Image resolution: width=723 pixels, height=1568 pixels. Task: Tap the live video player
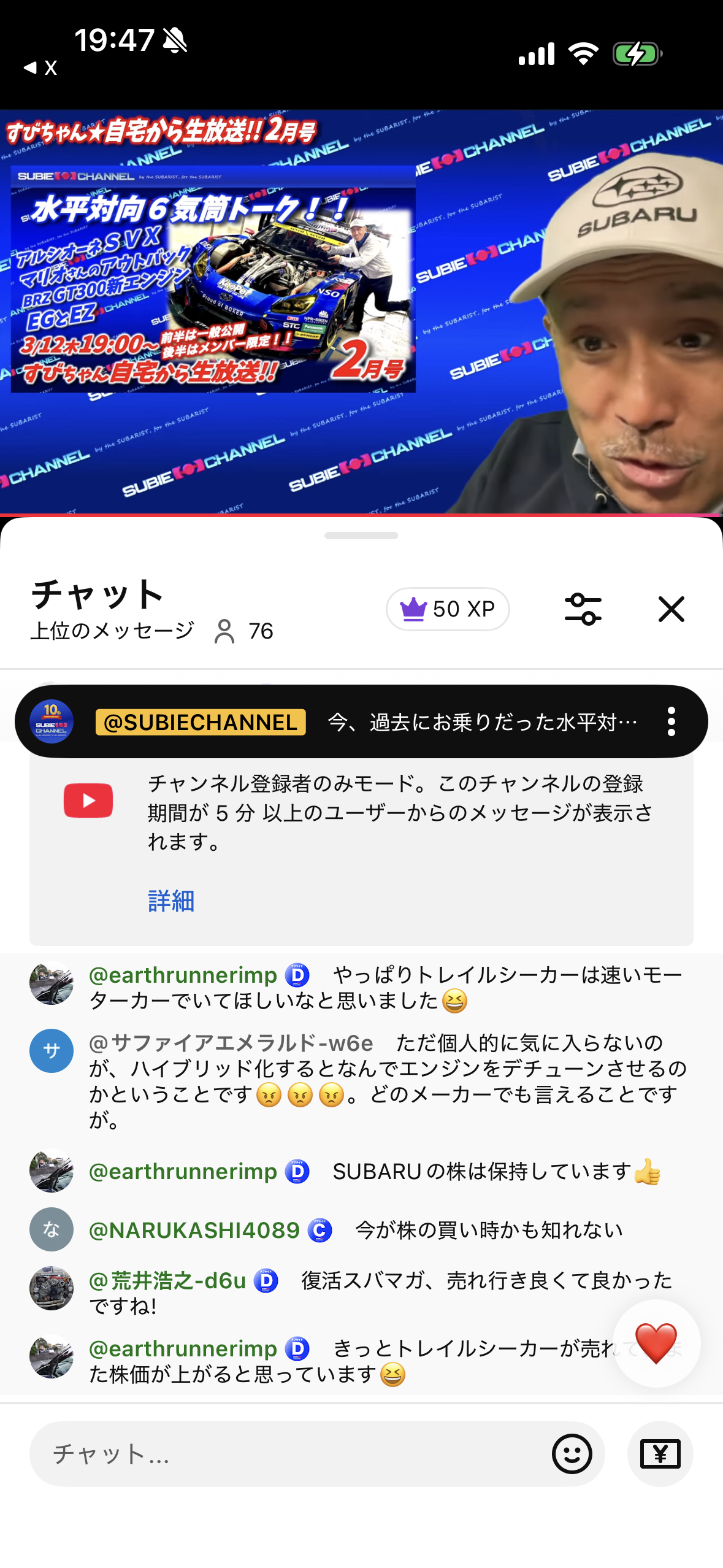coord(361,312)
